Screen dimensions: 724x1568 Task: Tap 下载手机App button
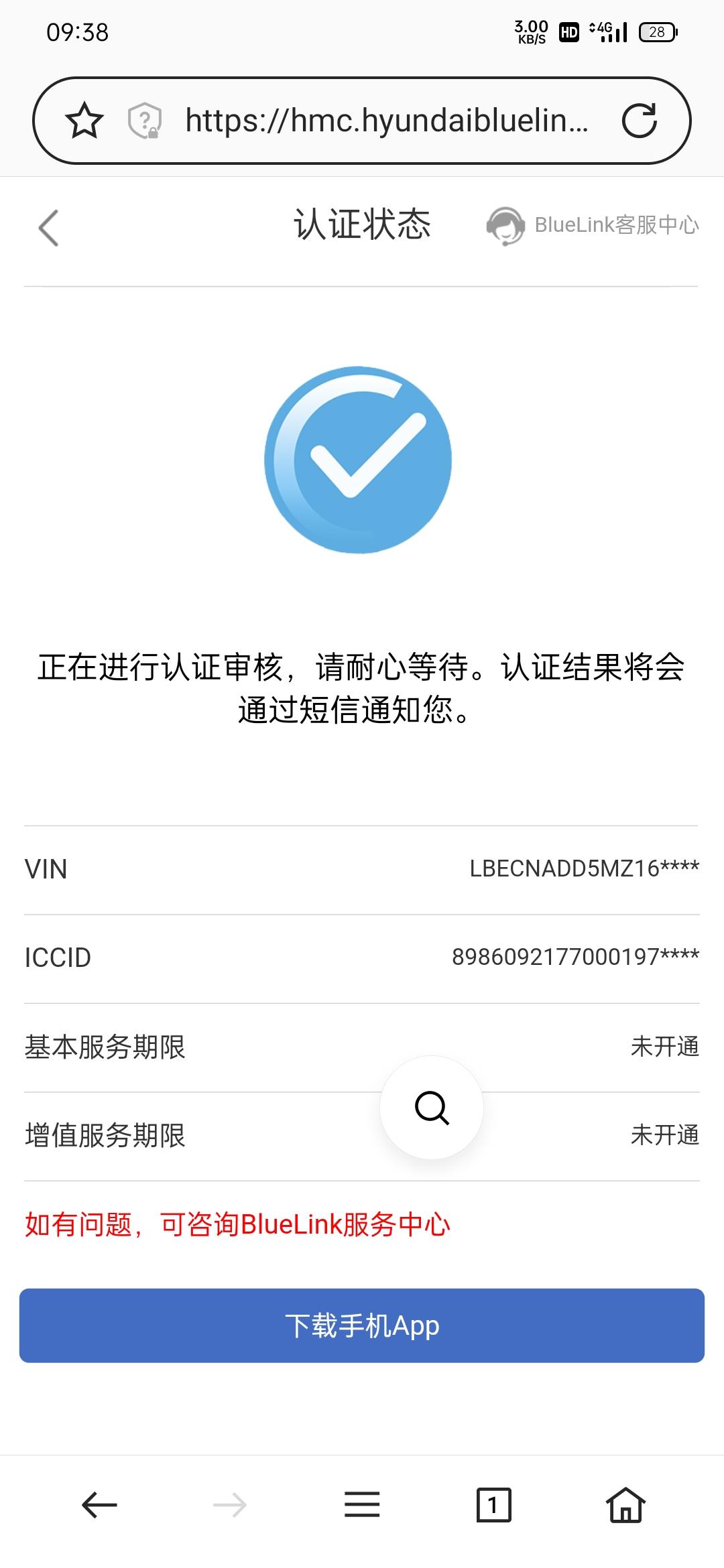[362, 1325]
